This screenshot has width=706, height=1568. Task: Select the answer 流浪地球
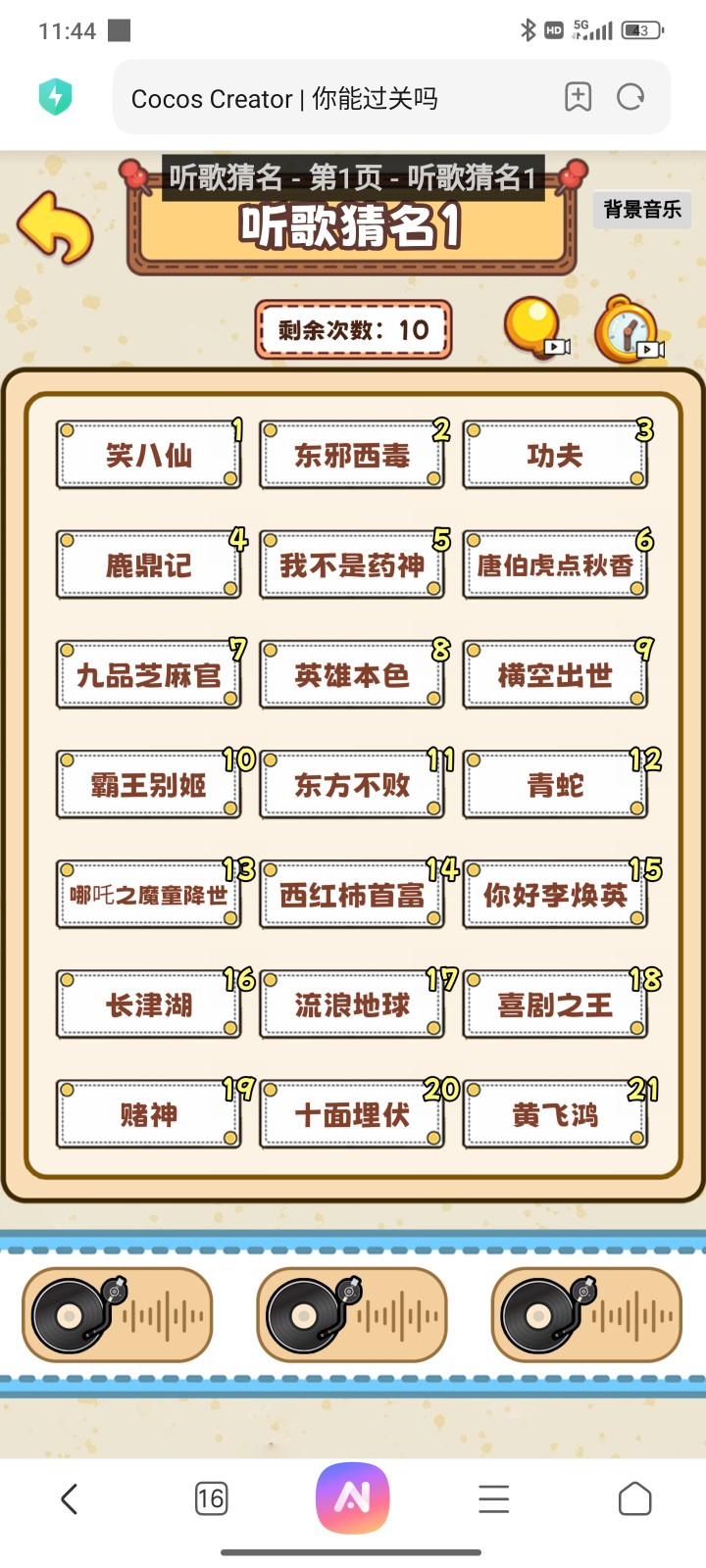point(352,1004)
